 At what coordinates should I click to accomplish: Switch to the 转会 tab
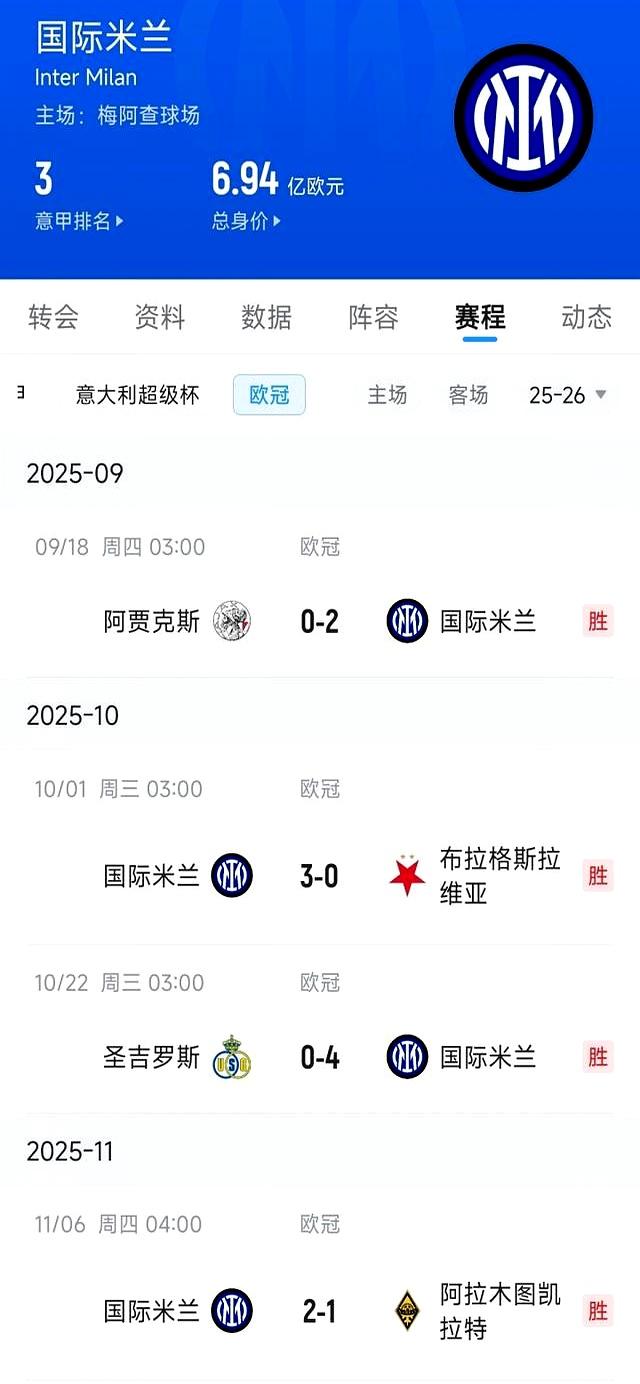[x=53, y=318]
